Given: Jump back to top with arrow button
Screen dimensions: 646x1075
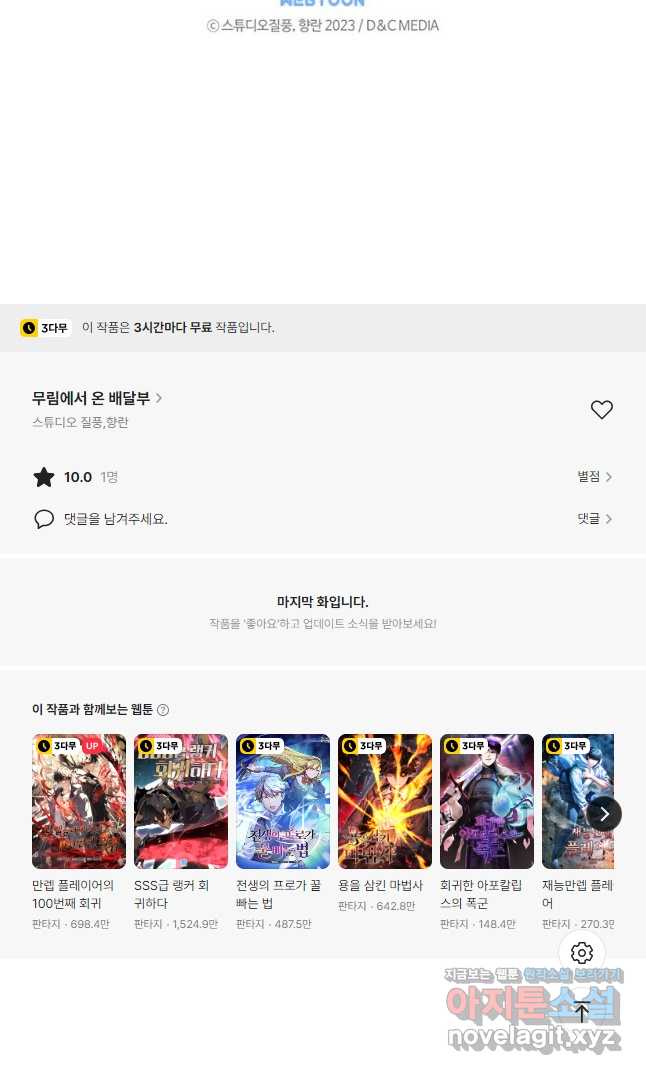Looking at the screenshot, I should click(582, 1011).
